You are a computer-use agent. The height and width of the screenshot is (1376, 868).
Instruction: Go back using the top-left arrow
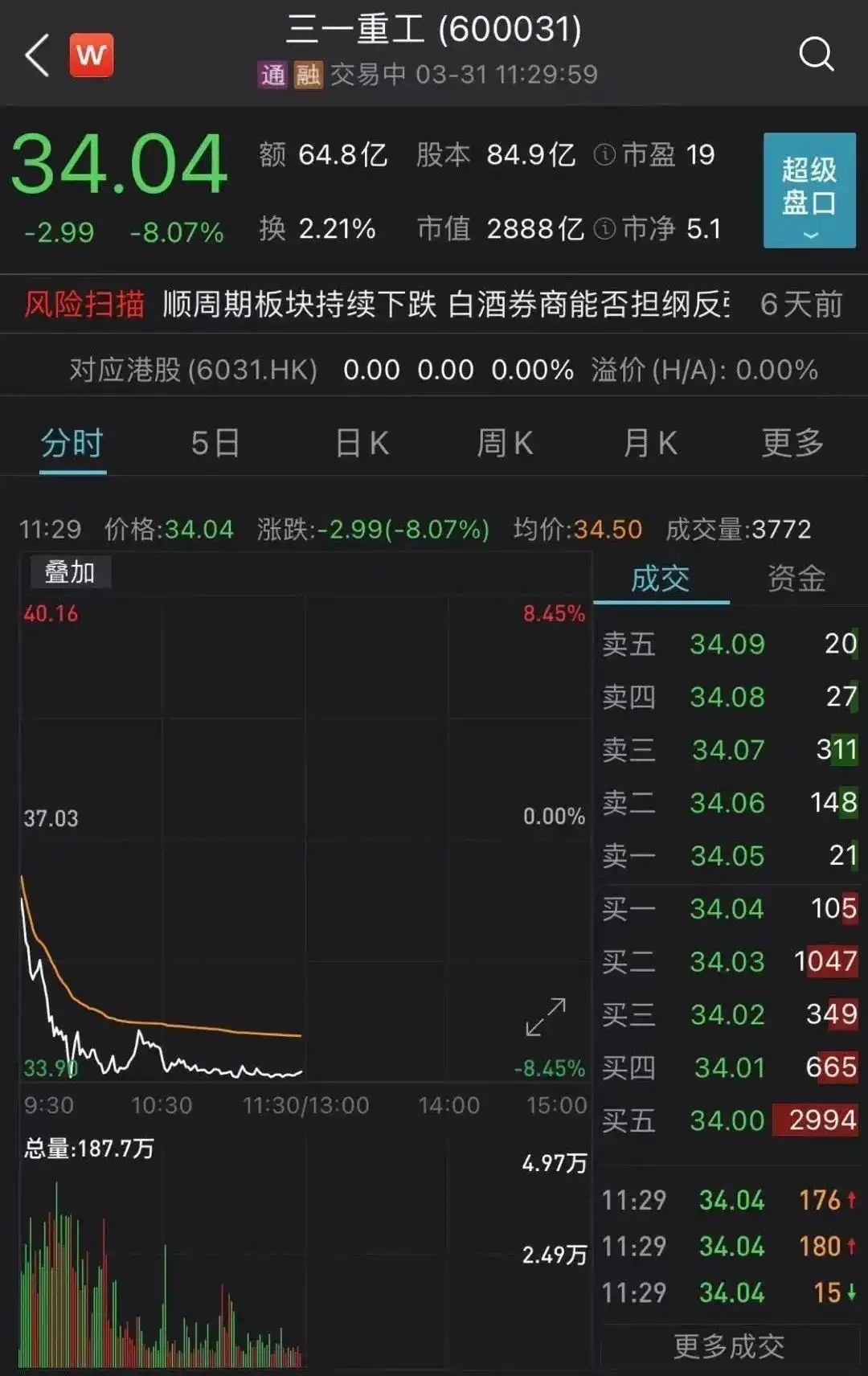[x=38, y=55]
